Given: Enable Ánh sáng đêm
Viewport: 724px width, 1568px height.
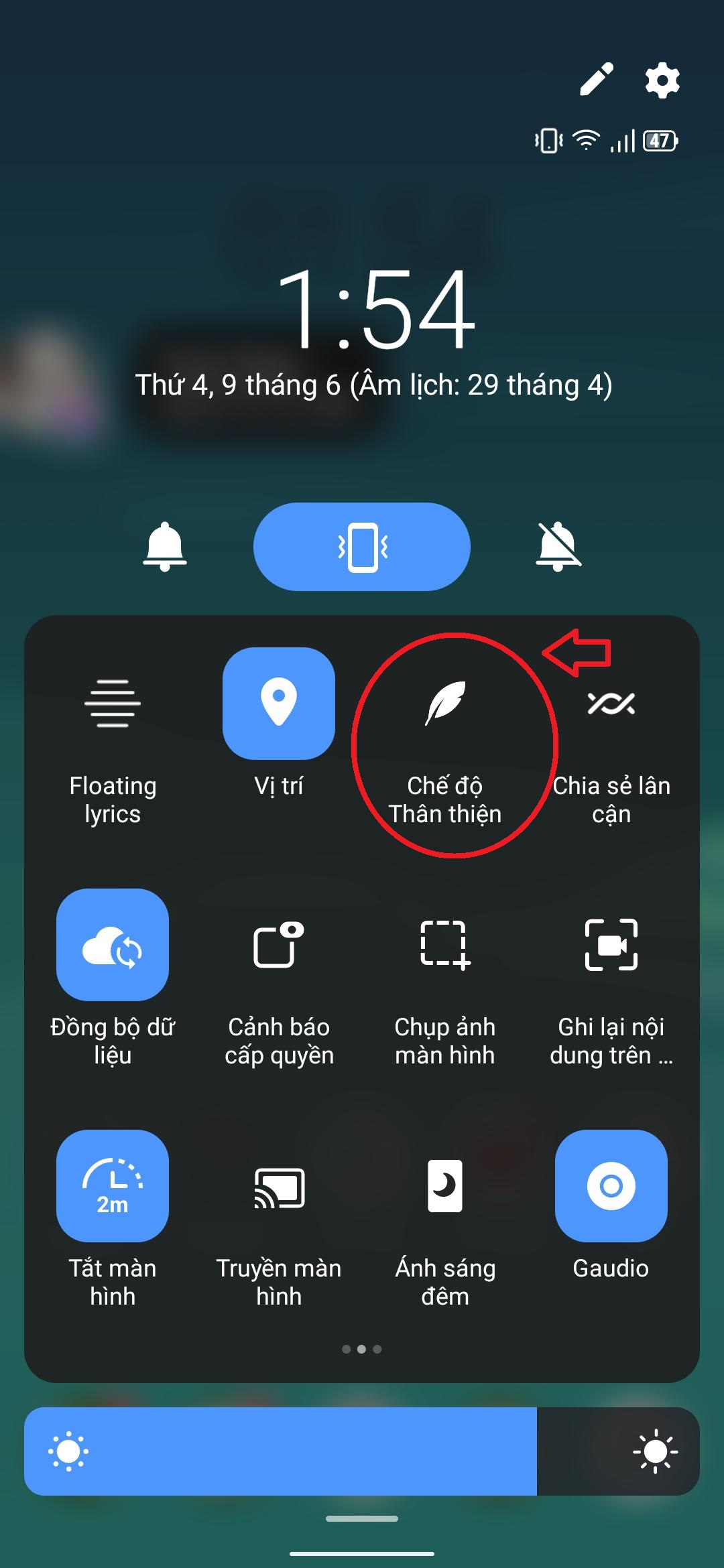Looking at the screenshot, I should (x=445, y=1186).
